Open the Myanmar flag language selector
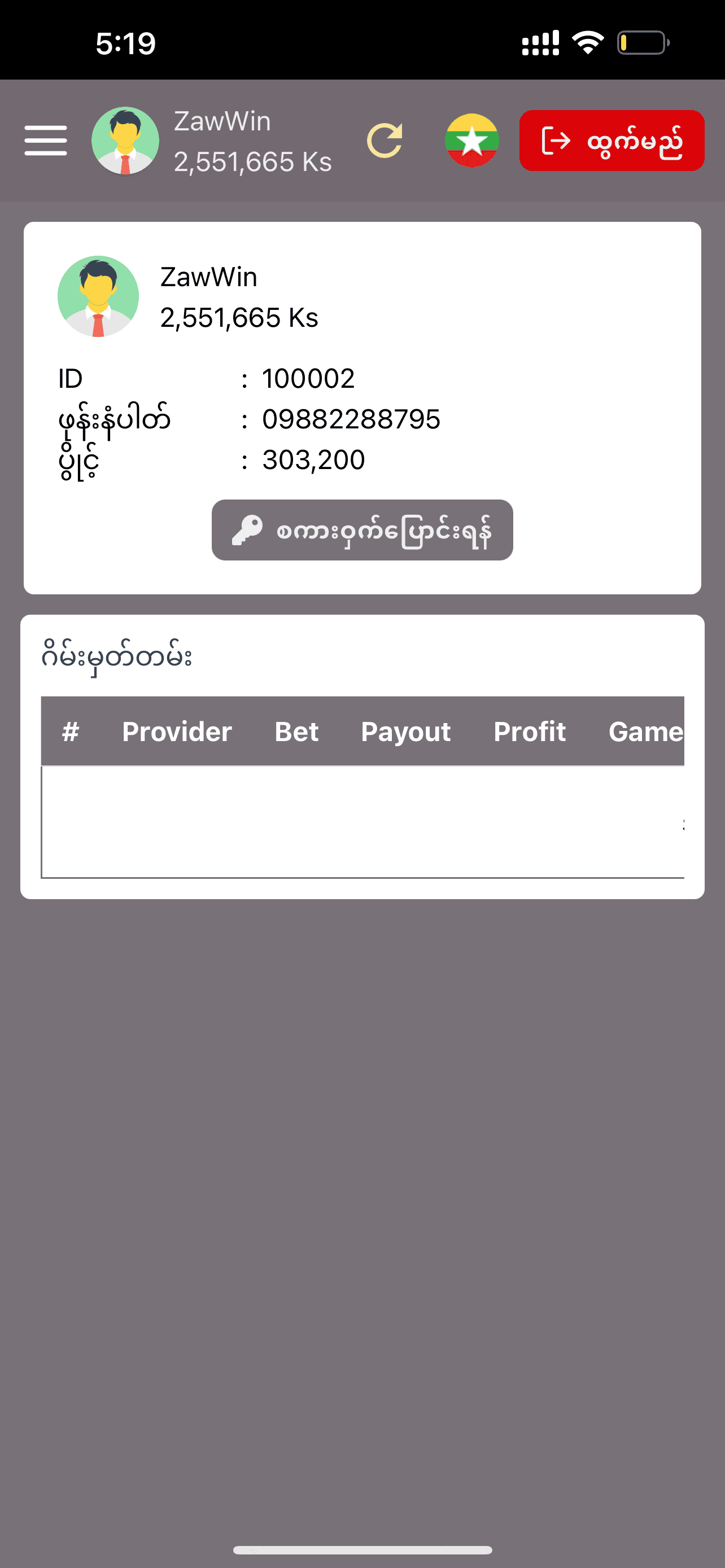This screenshot has height=1568, width=725. 472,141
